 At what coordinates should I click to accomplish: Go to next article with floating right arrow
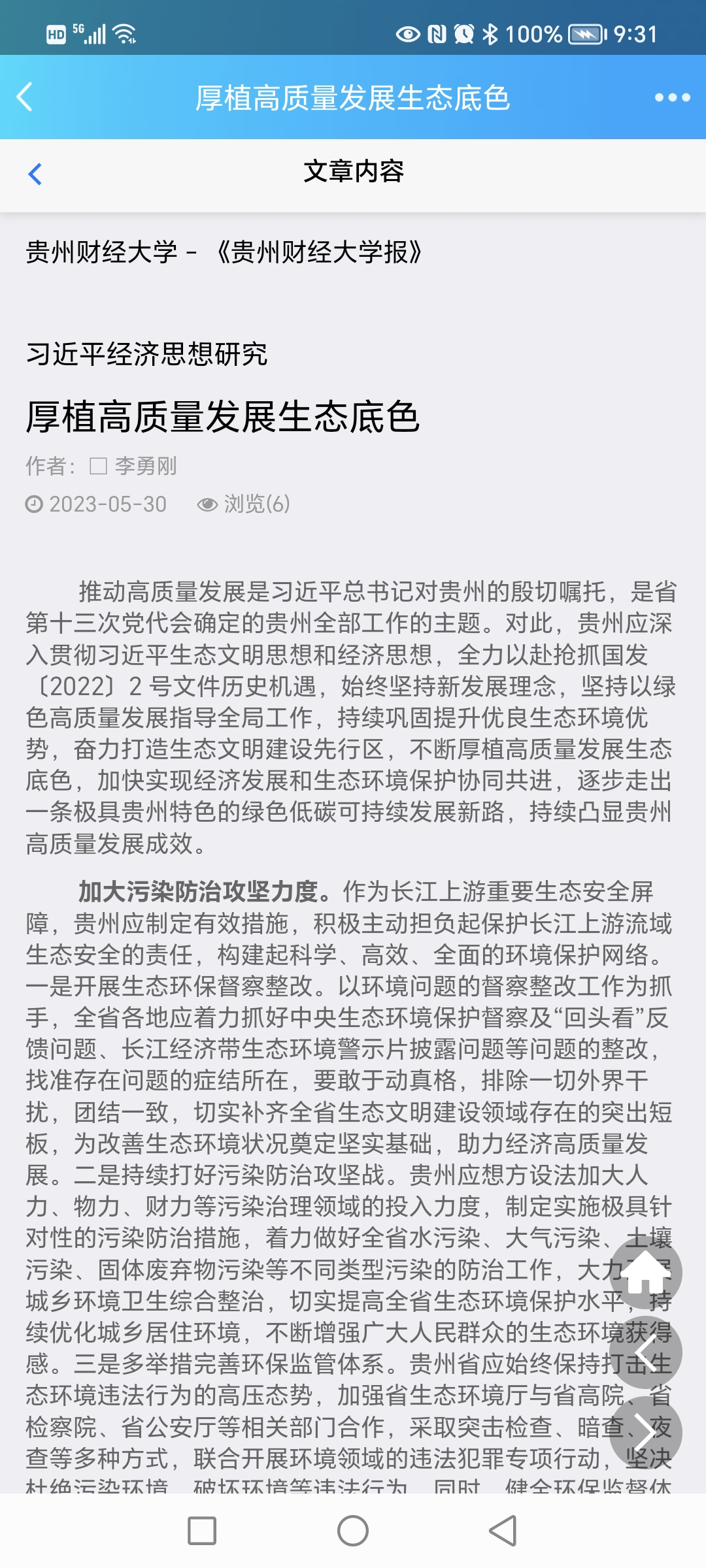[x=645, y=1432]
